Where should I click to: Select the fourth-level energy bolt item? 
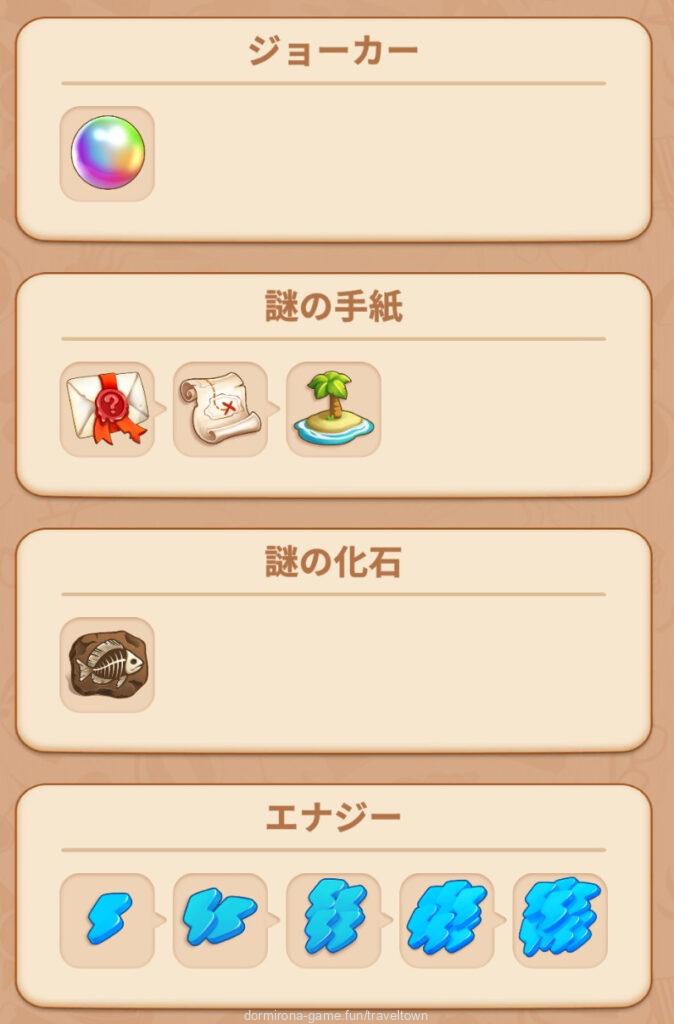(x=446, y=920)
